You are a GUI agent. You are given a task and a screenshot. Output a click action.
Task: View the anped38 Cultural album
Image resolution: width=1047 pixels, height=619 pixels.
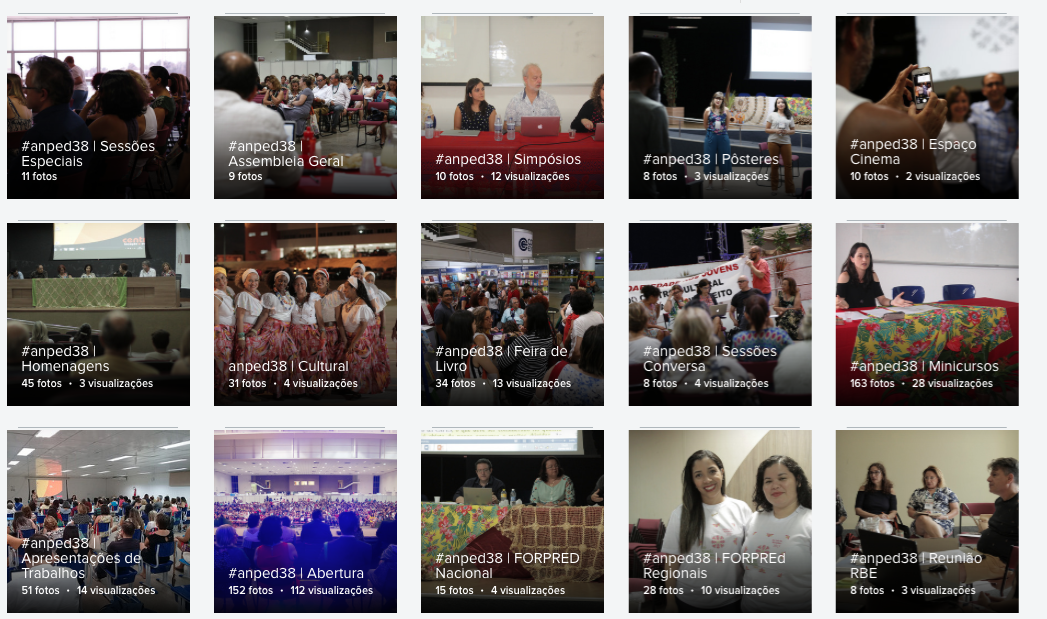305,314
